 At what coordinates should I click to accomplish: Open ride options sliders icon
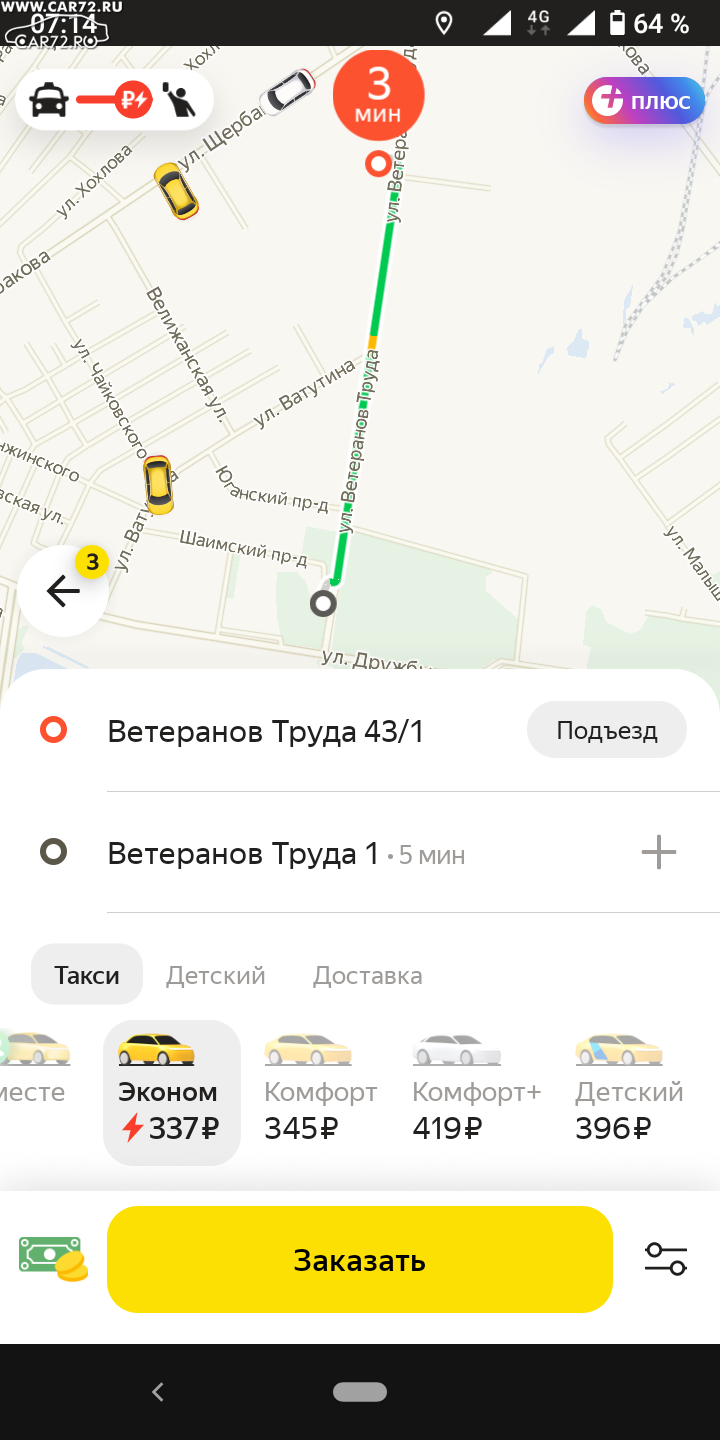pyautogui.click(x=666, y=1258)
